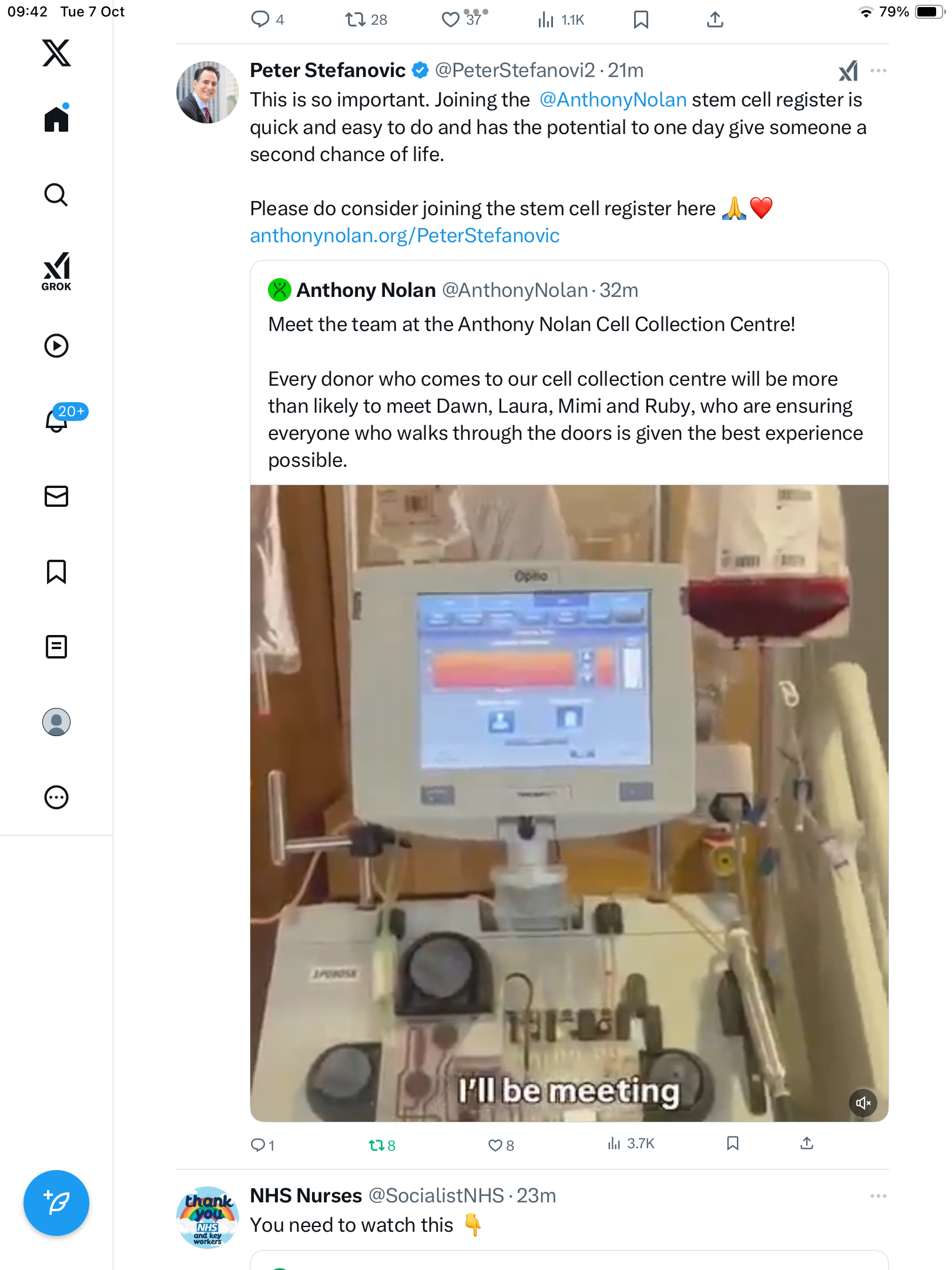Open the Home tab in sidebar
The width and height of the screenshot is (952, 1270).
click(56, 119)
